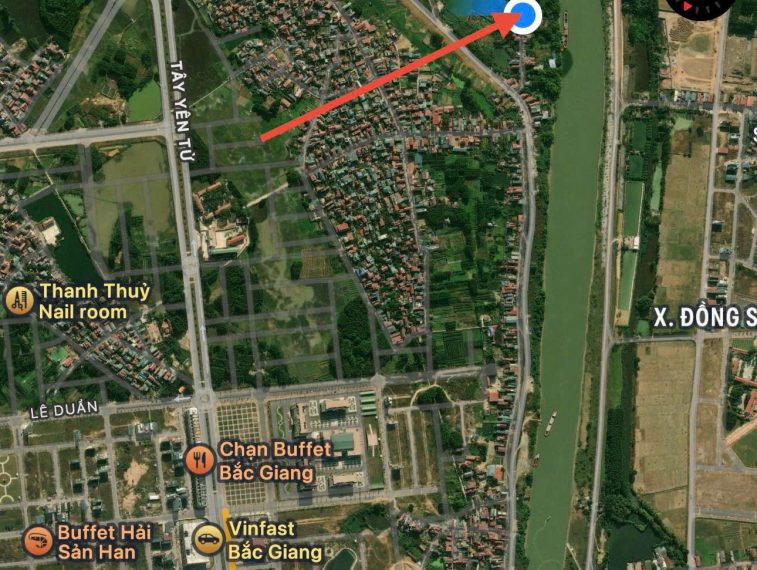This screenshot has width=757, height=570.
Task: Tap the blue current location dot
Action: [x=523, y=15]
